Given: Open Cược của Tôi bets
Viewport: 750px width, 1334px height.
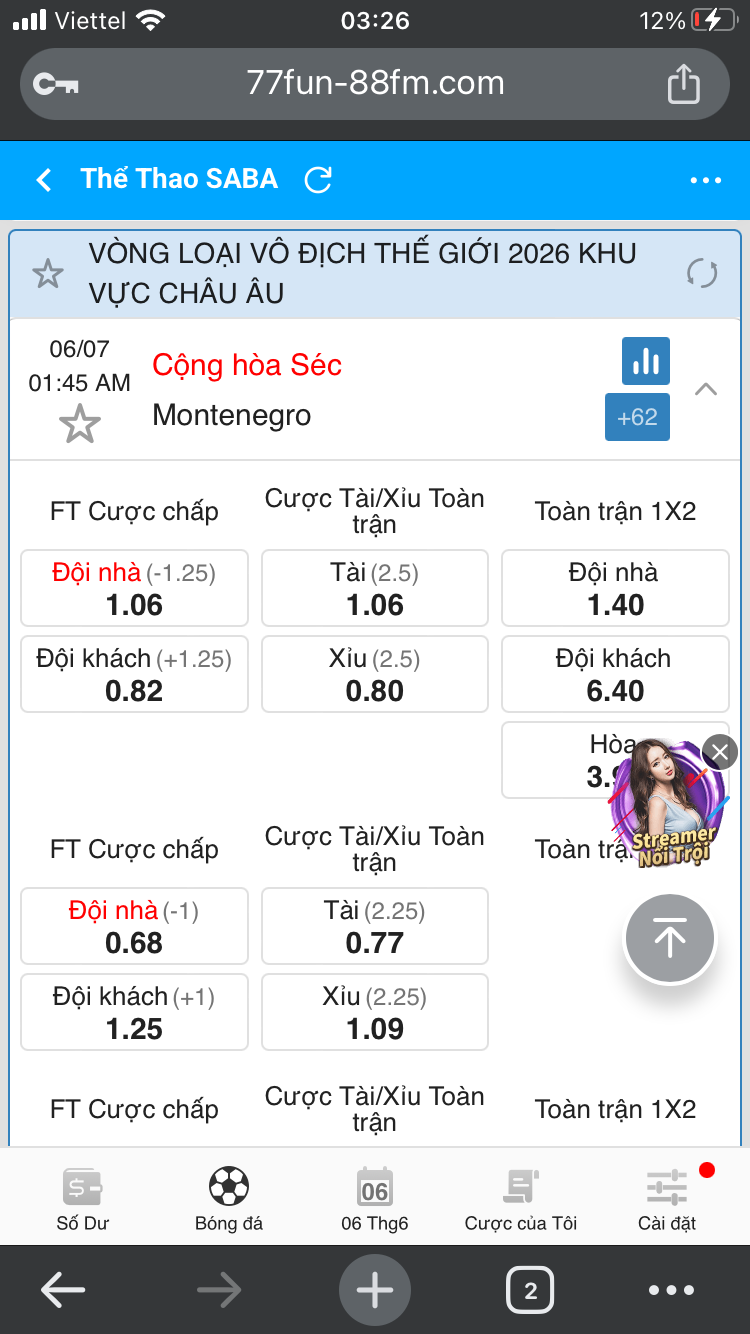Looking at the screenshot, I should point(521,1199).
